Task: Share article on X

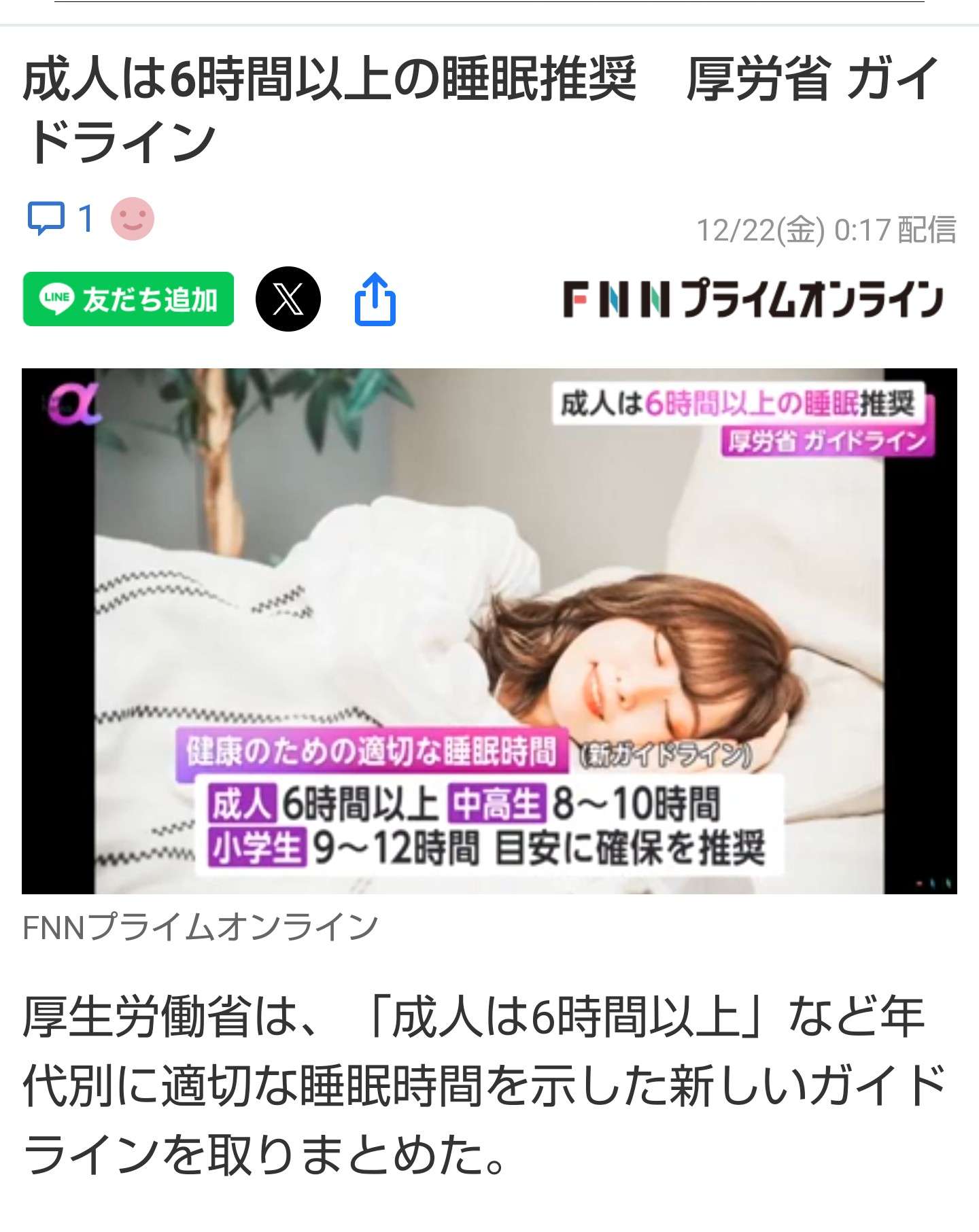Action: [x=288, y=299]
